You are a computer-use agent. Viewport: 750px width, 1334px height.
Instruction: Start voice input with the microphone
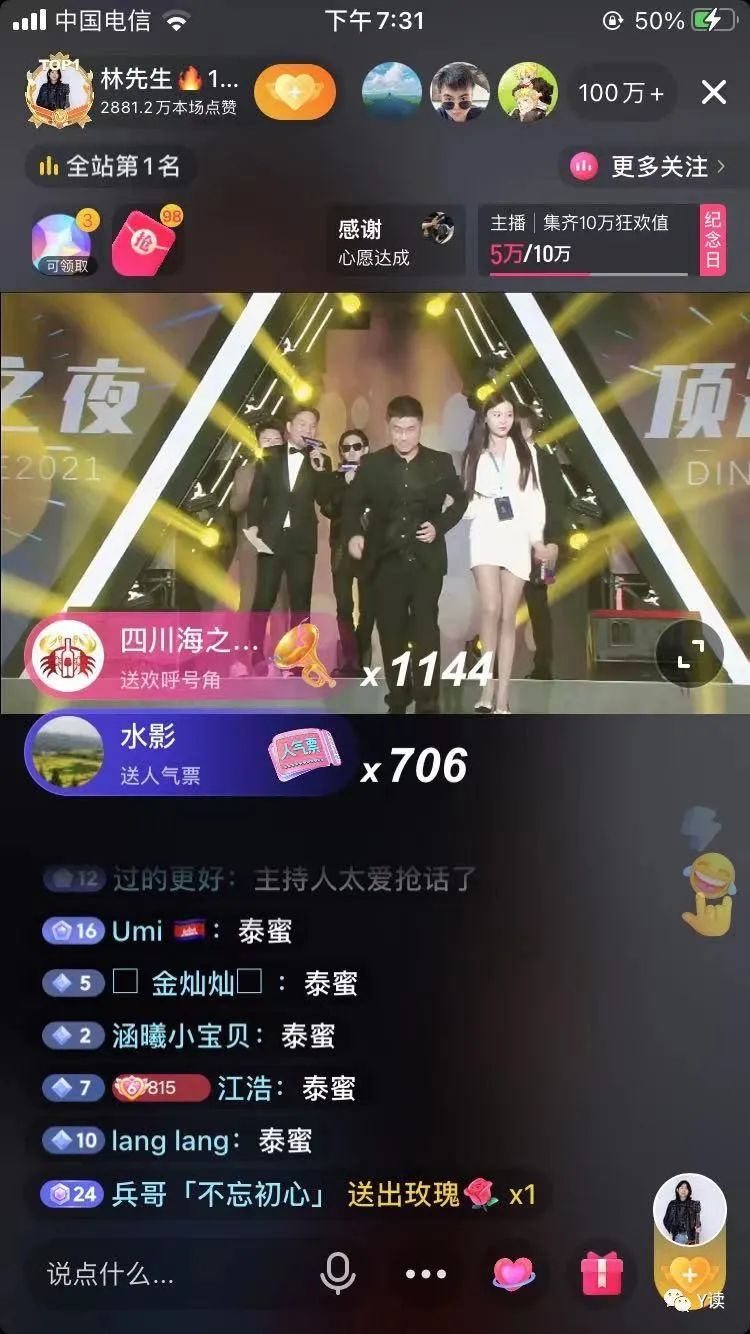tap(338, 1273)
